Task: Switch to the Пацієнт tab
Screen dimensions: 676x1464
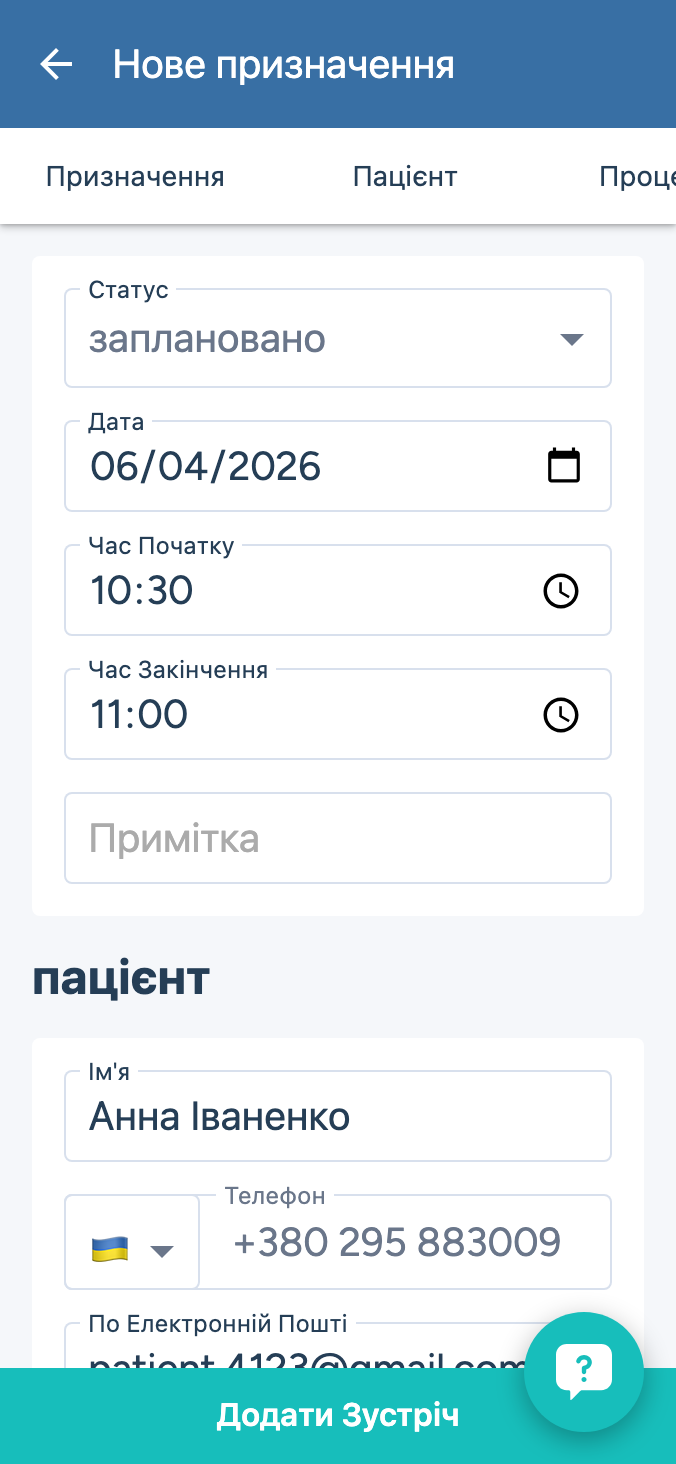Action: (x=405, y=177)
